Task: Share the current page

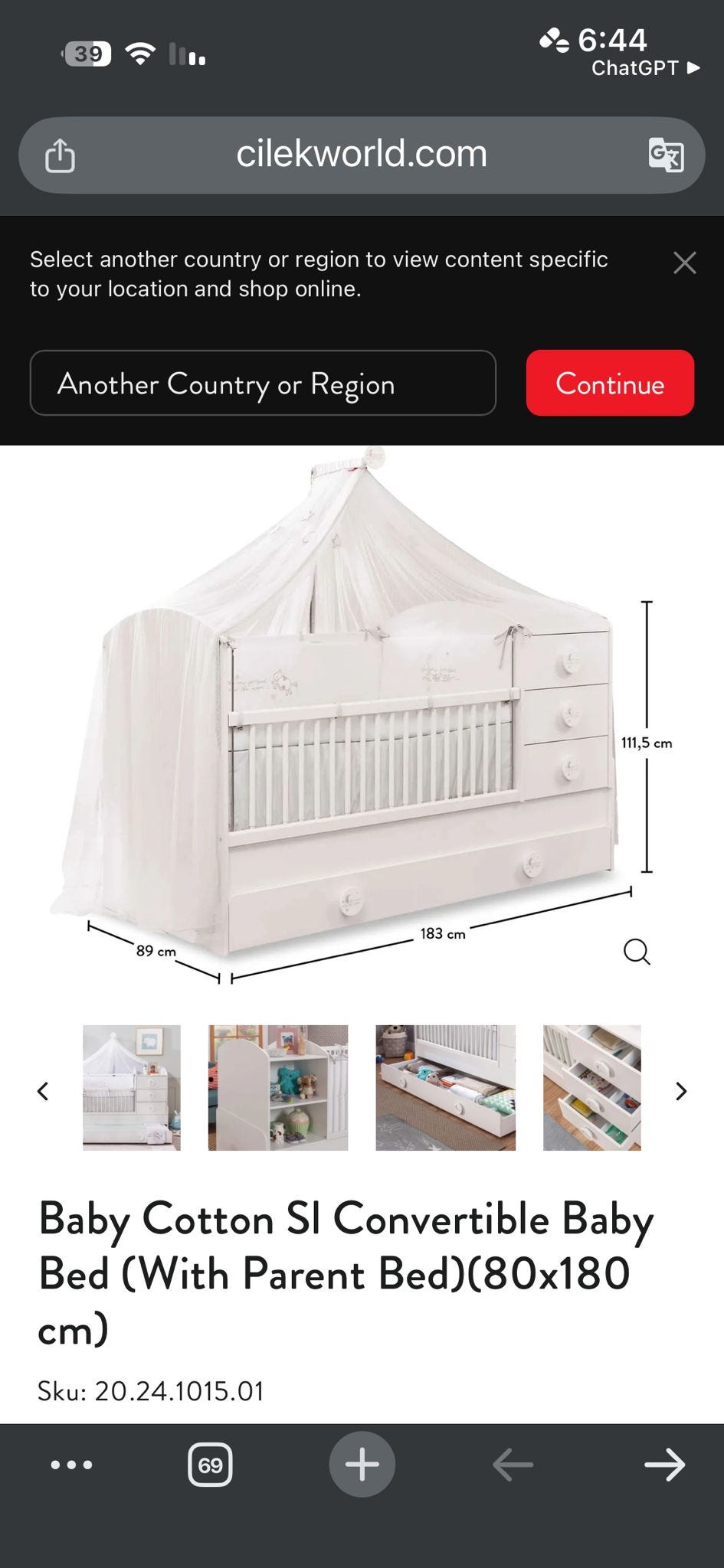Action: coord(60,155)
